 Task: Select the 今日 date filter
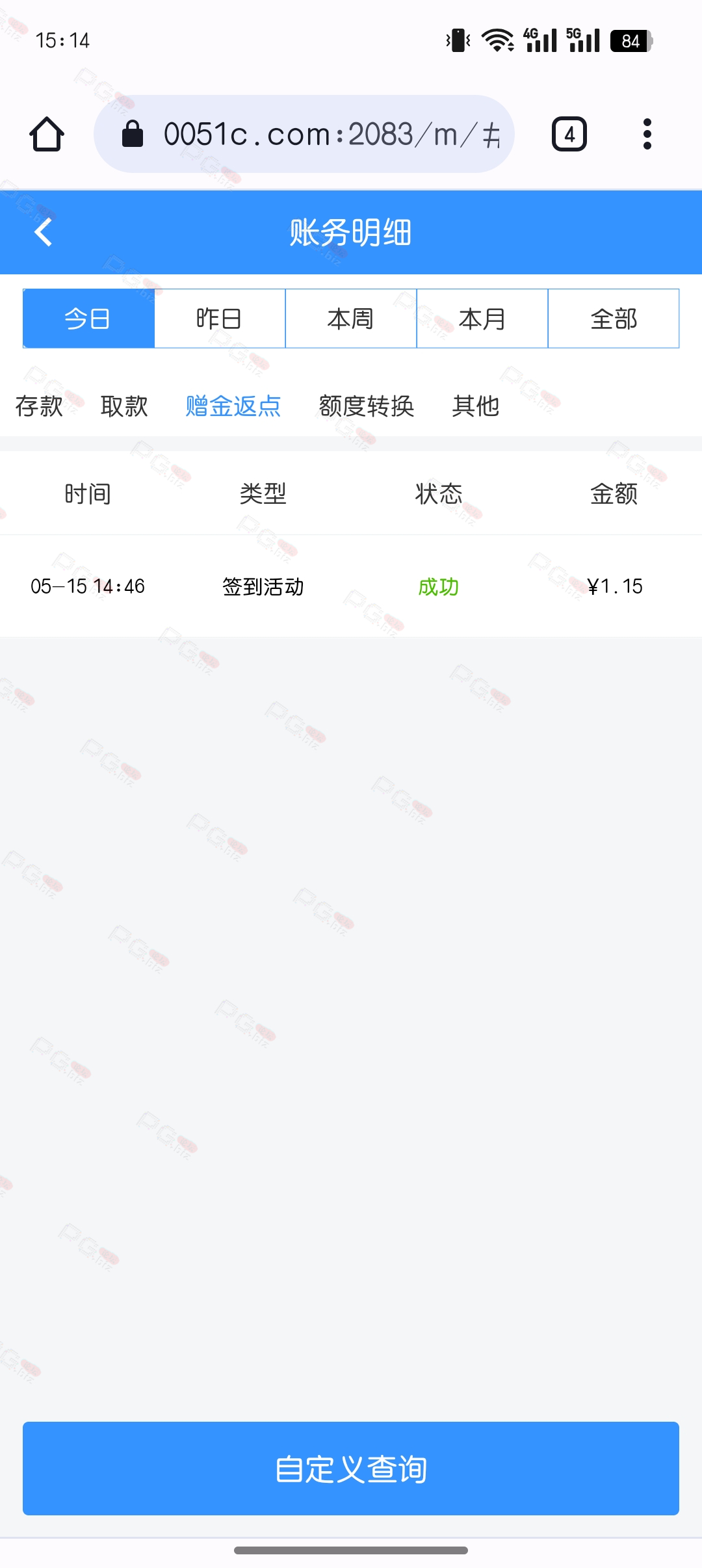point(88,319)
